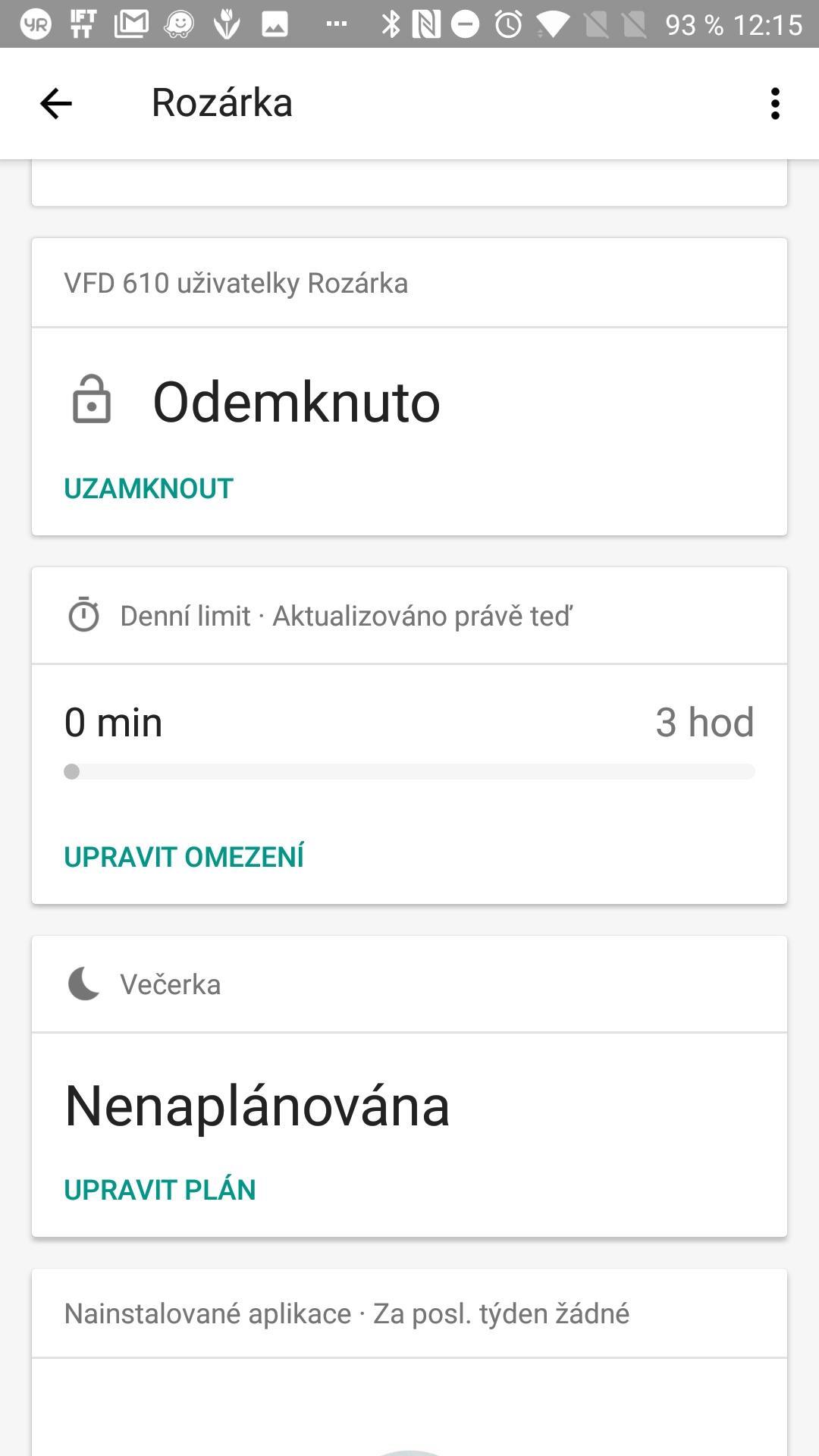Tap UZAMKNOUT to lock the device
819x1456 pixels.
point(149,488)
